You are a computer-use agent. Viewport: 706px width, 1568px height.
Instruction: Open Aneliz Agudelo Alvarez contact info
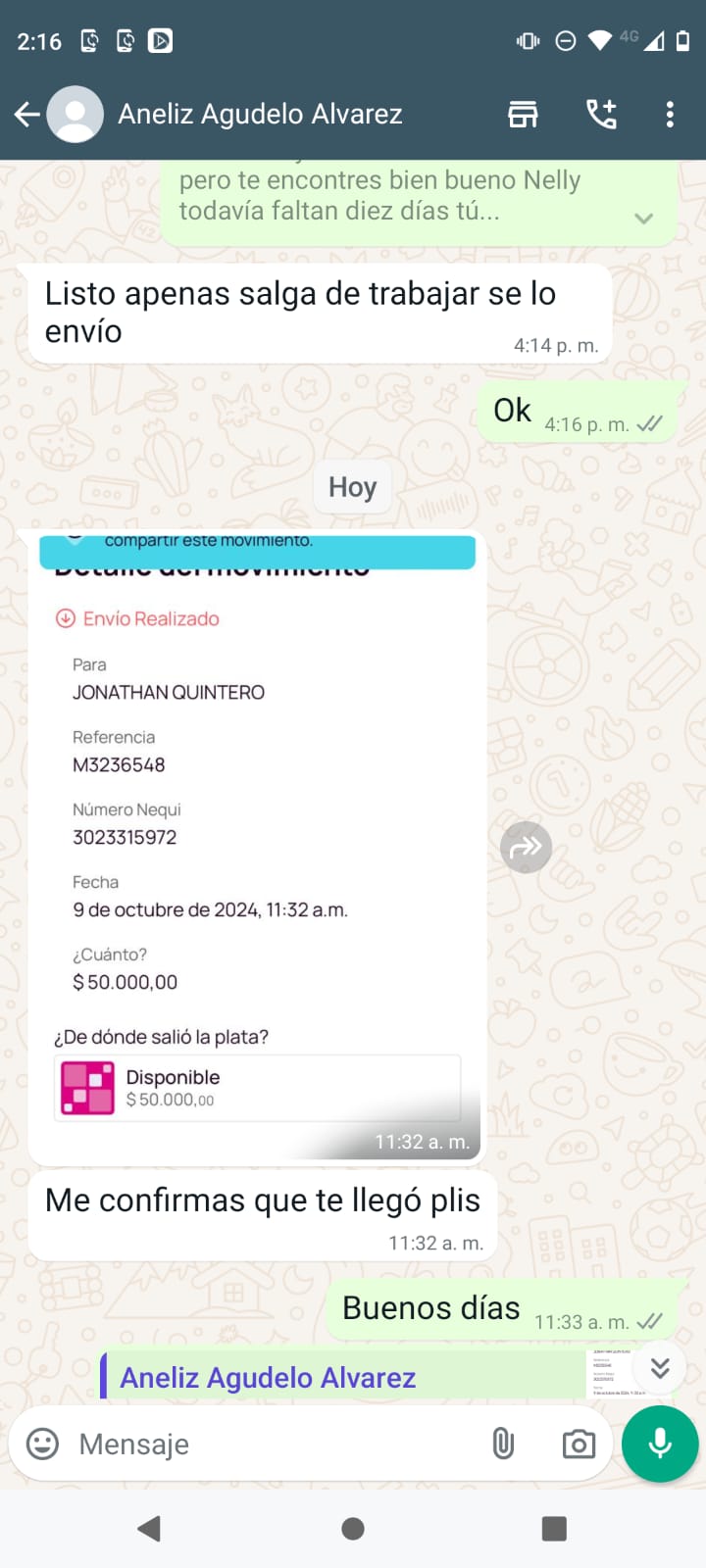point(260,115)
